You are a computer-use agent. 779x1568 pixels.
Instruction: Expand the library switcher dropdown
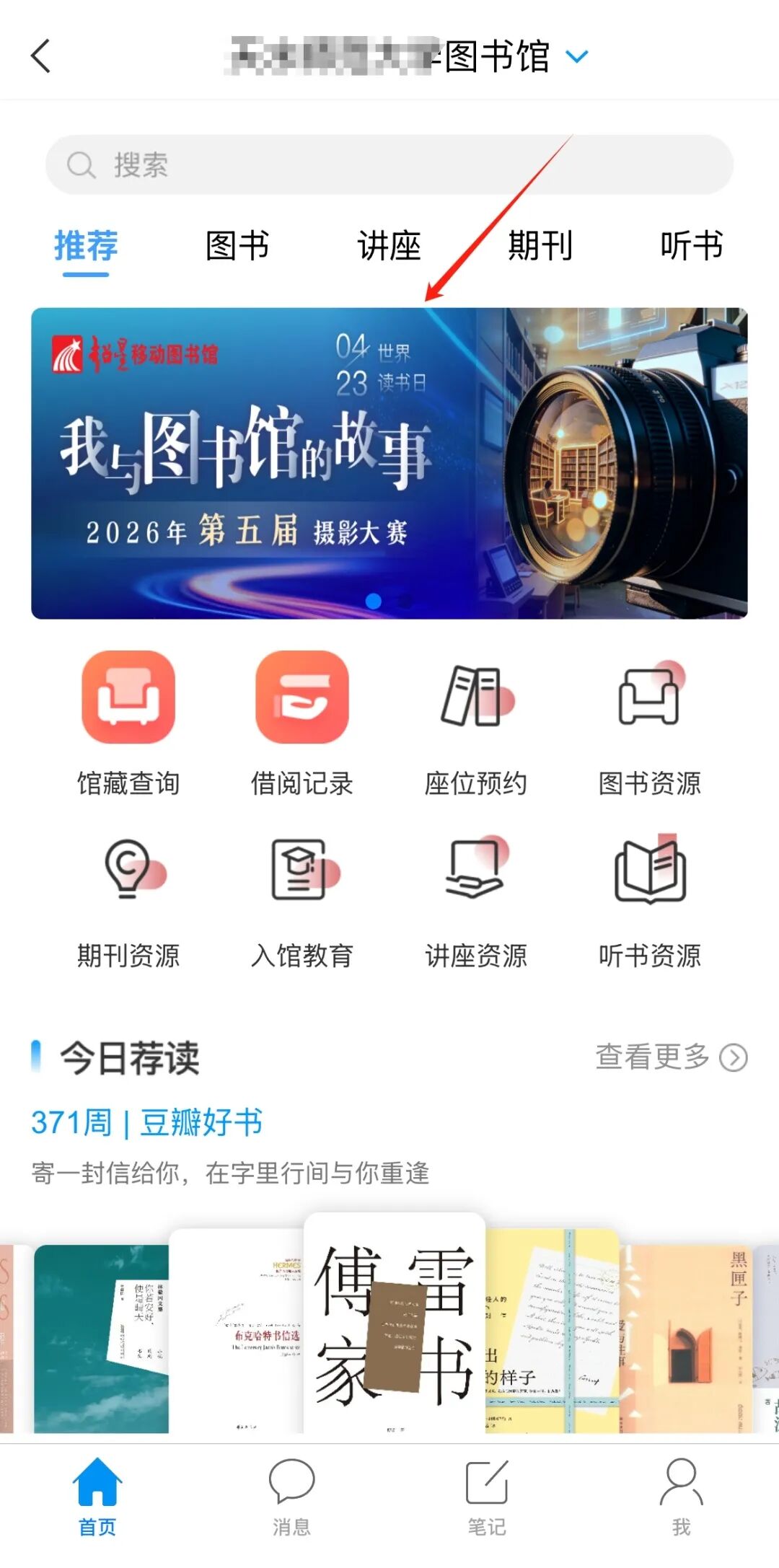[x=577, y=56]
